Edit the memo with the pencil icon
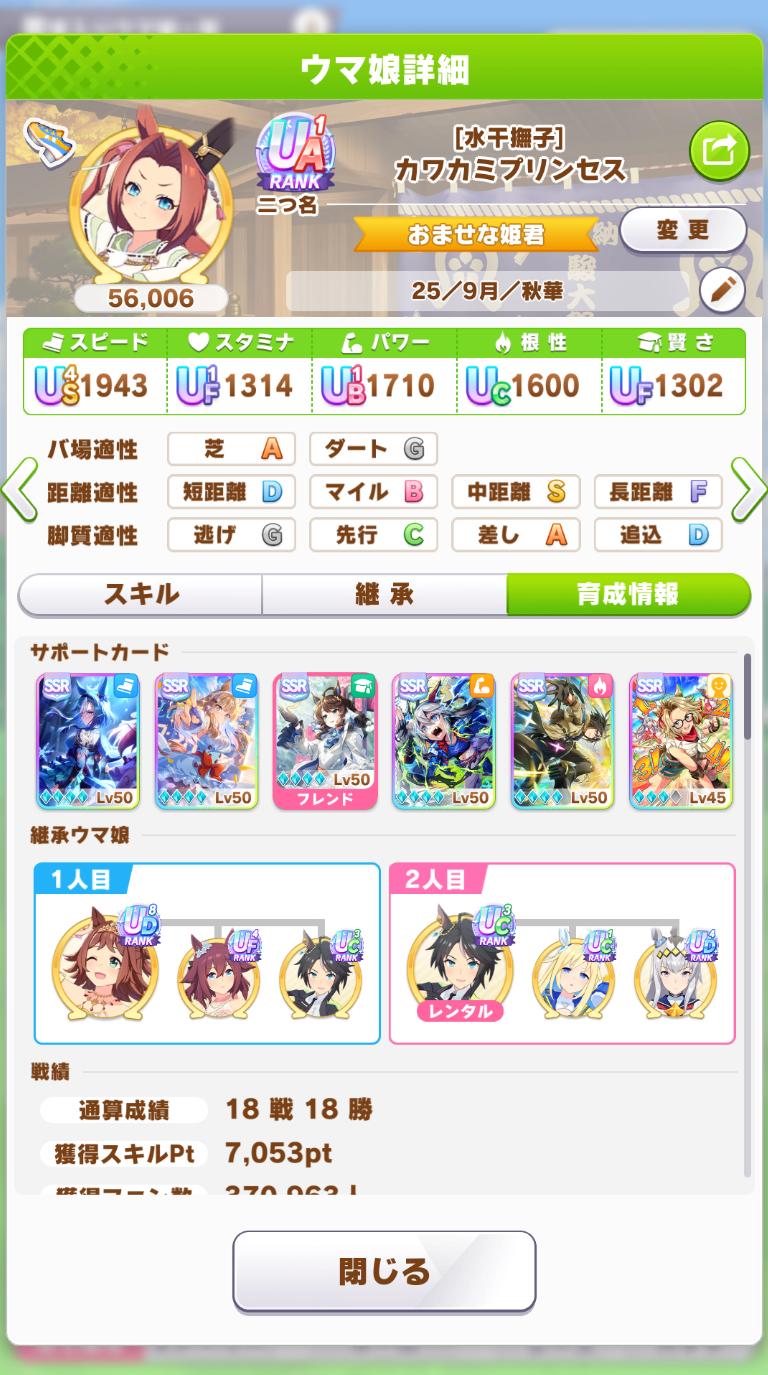 coord(722,292)
